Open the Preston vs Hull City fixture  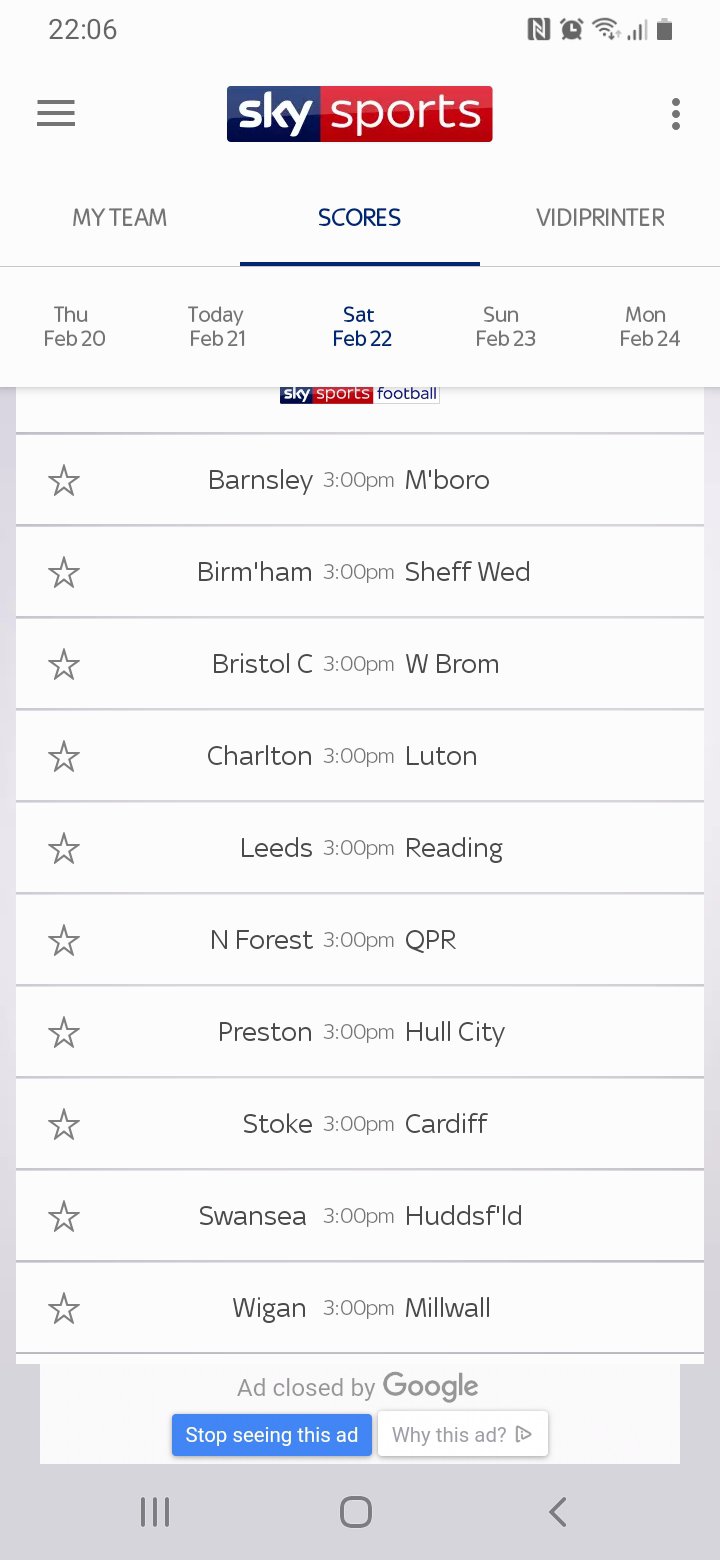360,1032
